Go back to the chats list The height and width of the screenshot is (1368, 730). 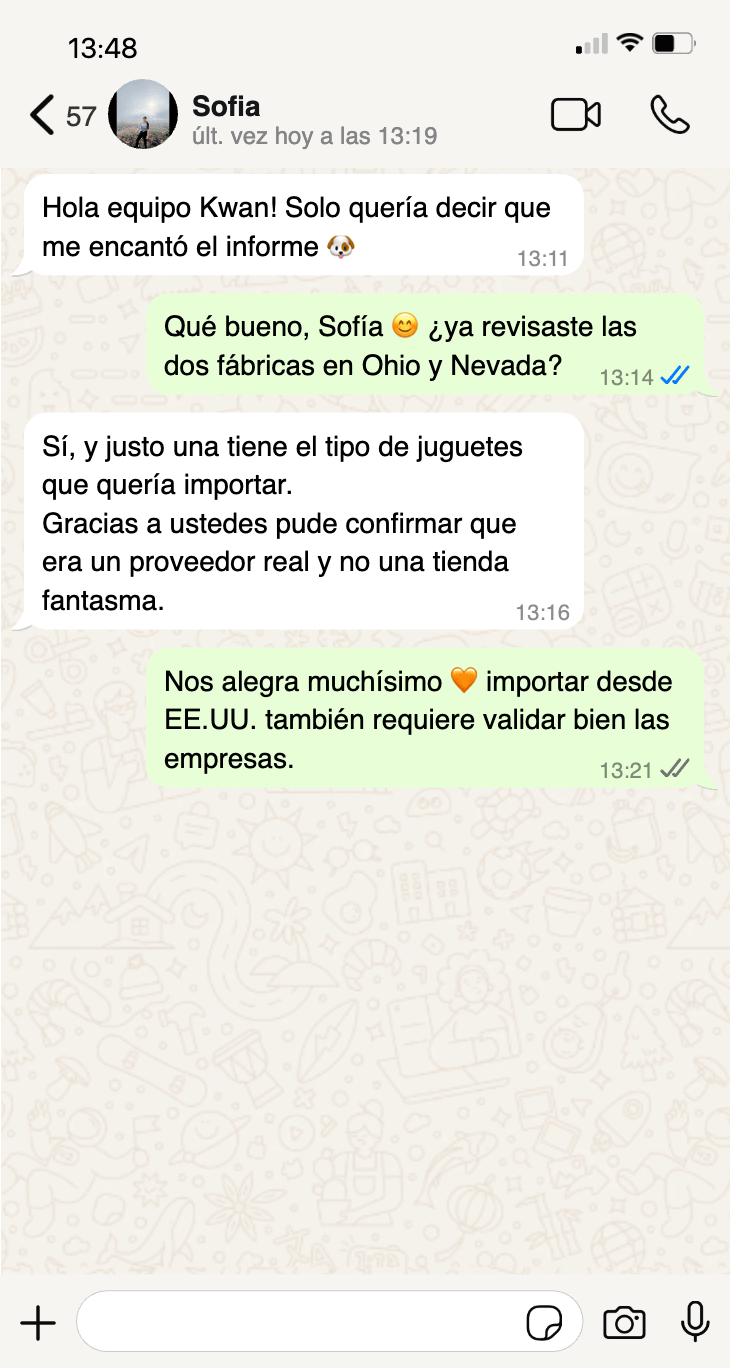(x=42, y=115)
